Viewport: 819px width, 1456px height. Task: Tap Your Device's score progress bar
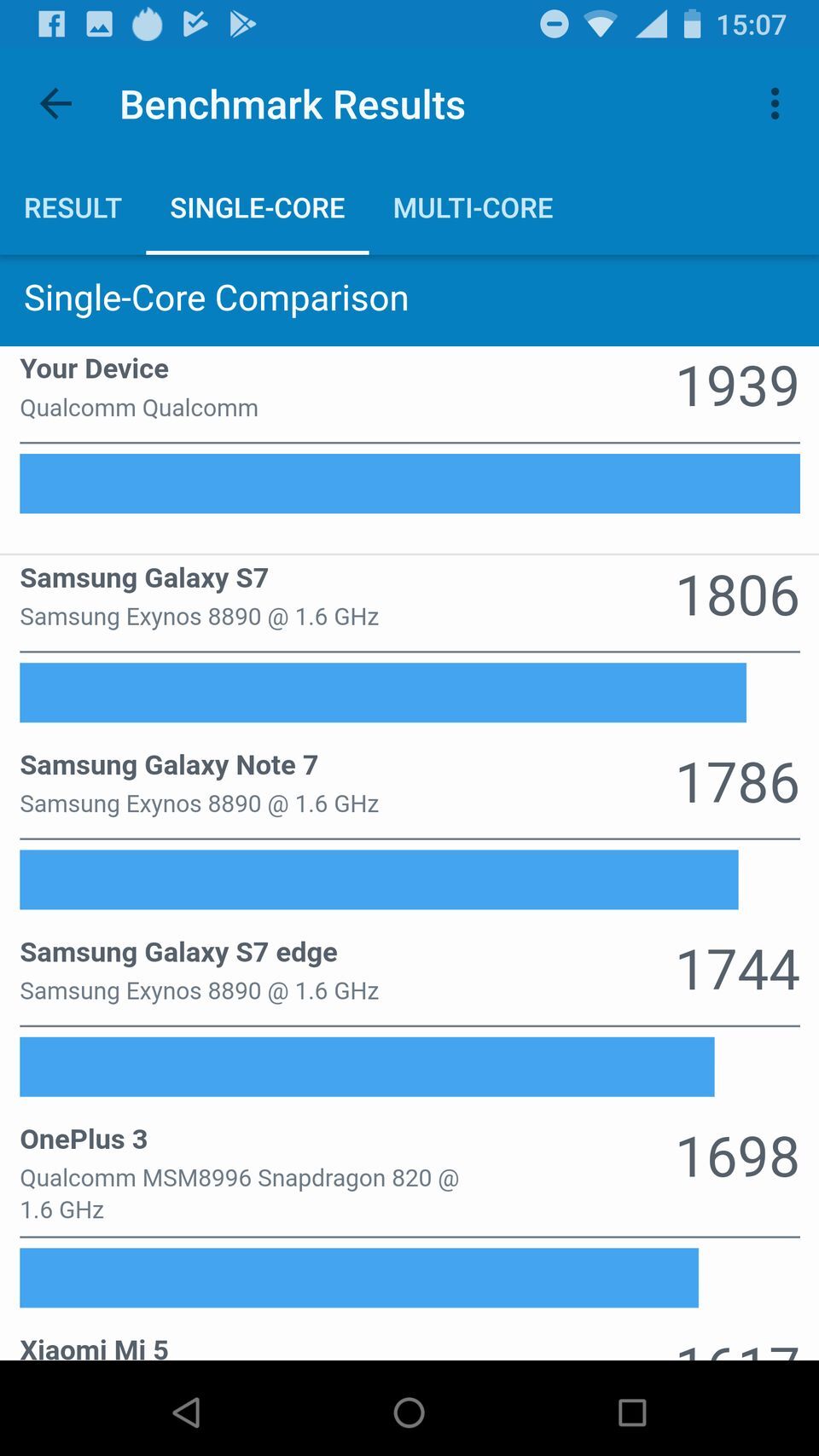(409, 483)
